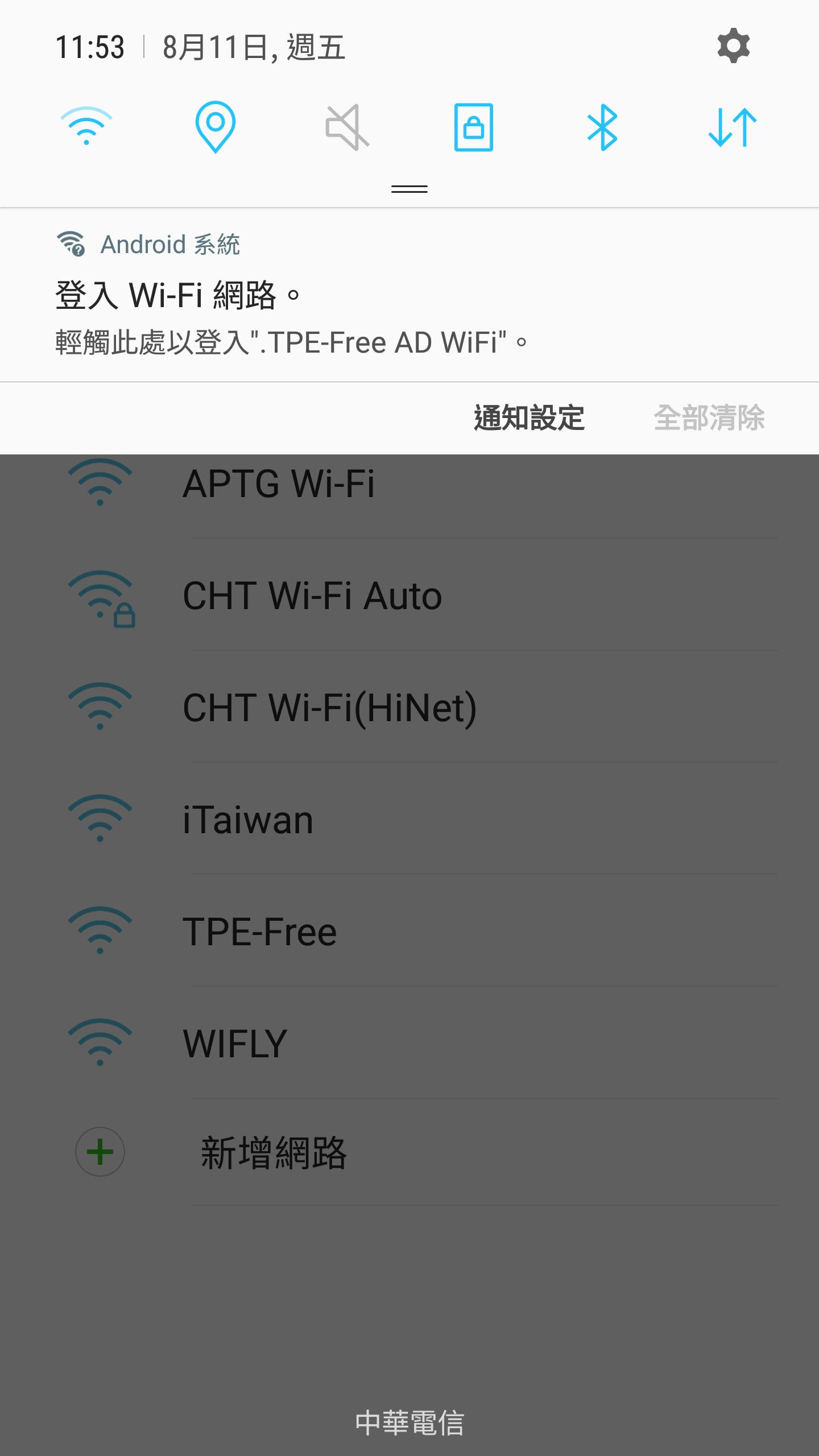The width and height of the screenshot is (819, 1456).
Task: Toggle the mobile data quick setting
Action: coord(733,127)
